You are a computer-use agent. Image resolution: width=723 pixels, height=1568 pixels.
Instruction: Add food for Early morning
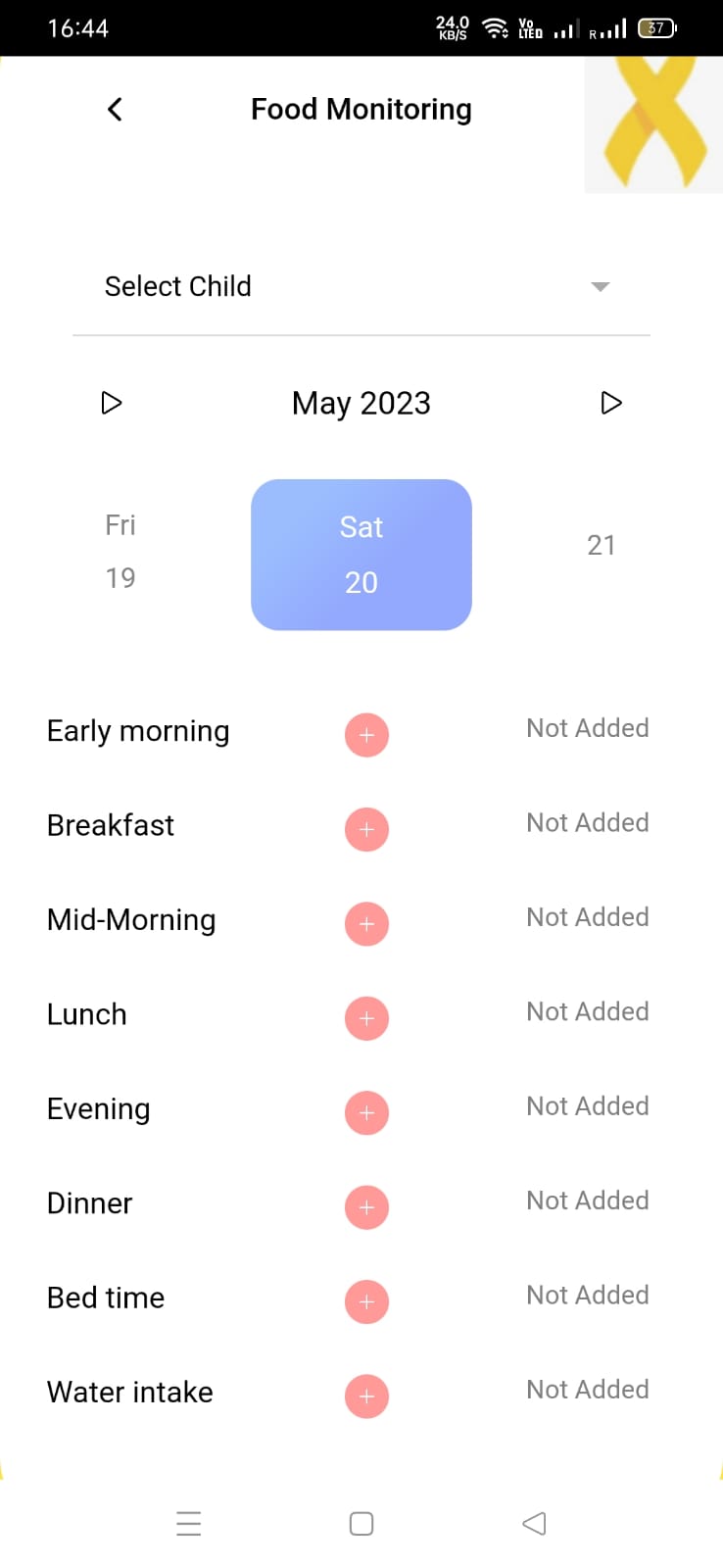point(366,735)
